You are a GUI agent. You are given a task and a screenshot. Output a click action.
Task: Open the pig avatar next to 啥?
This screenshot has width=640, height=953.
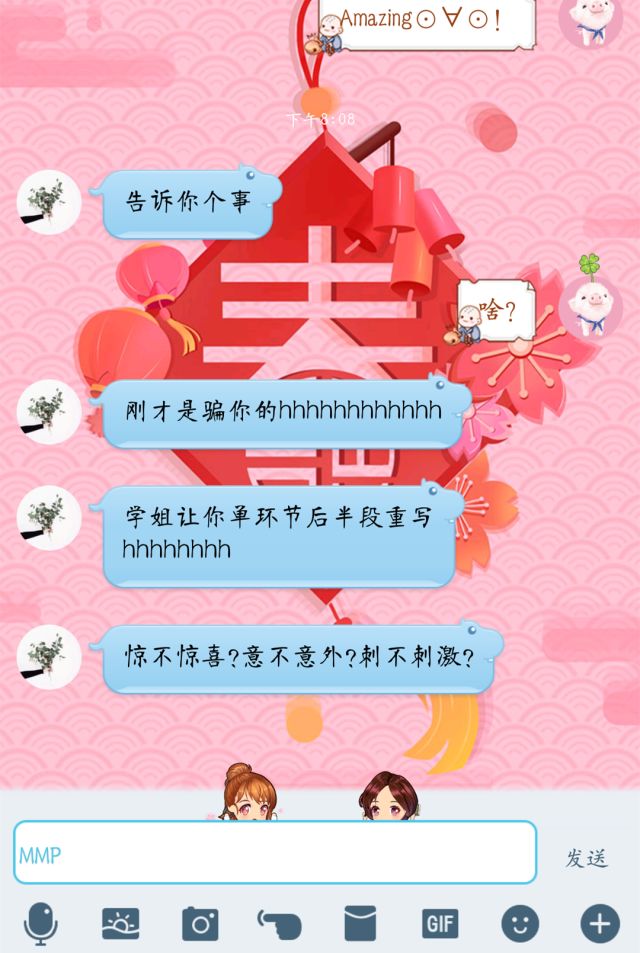pyautogui.click(x=591, y=304)
